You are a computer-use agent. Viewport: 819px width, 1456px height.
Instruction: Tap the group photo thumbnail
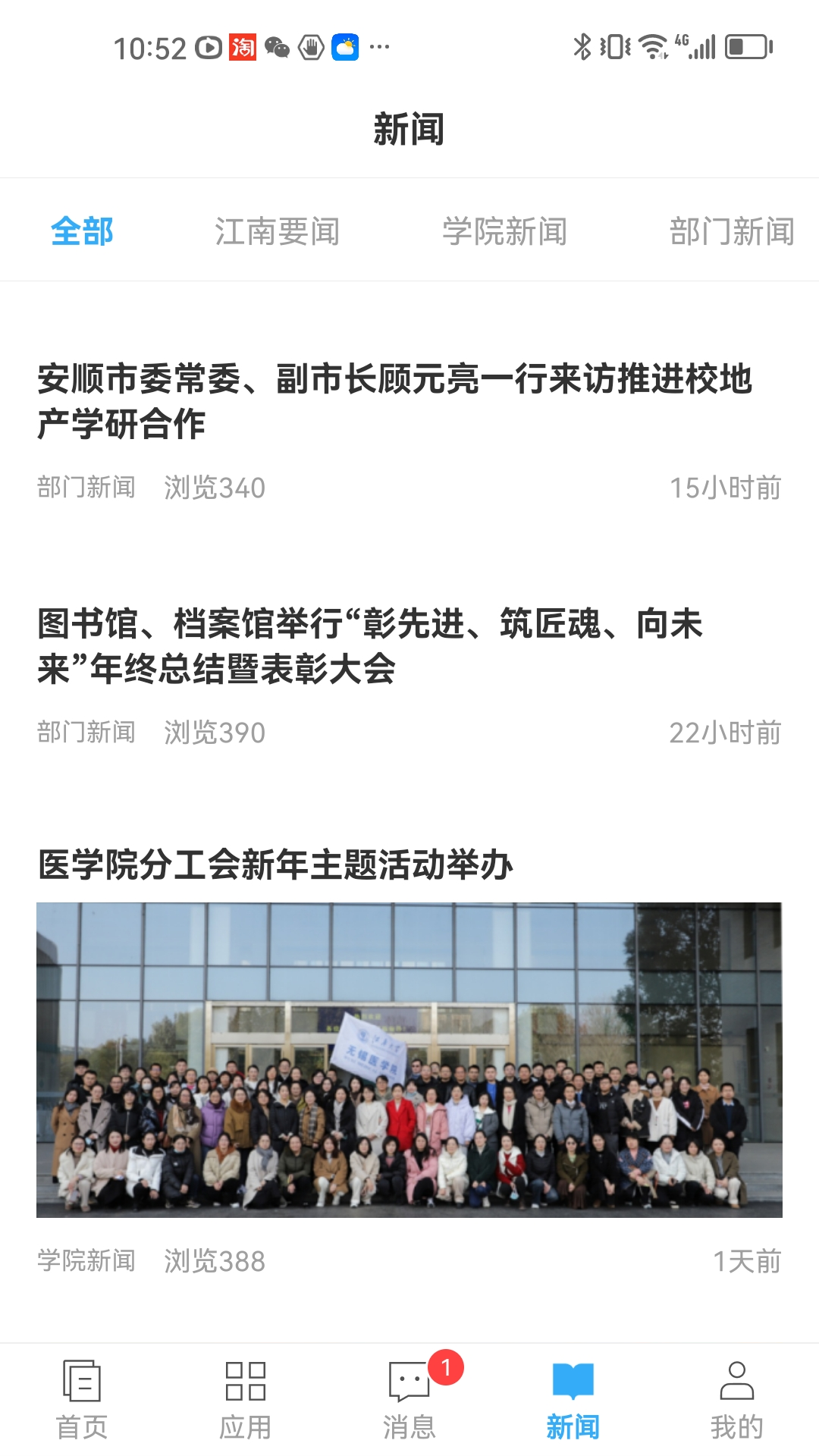[409, 1062]
